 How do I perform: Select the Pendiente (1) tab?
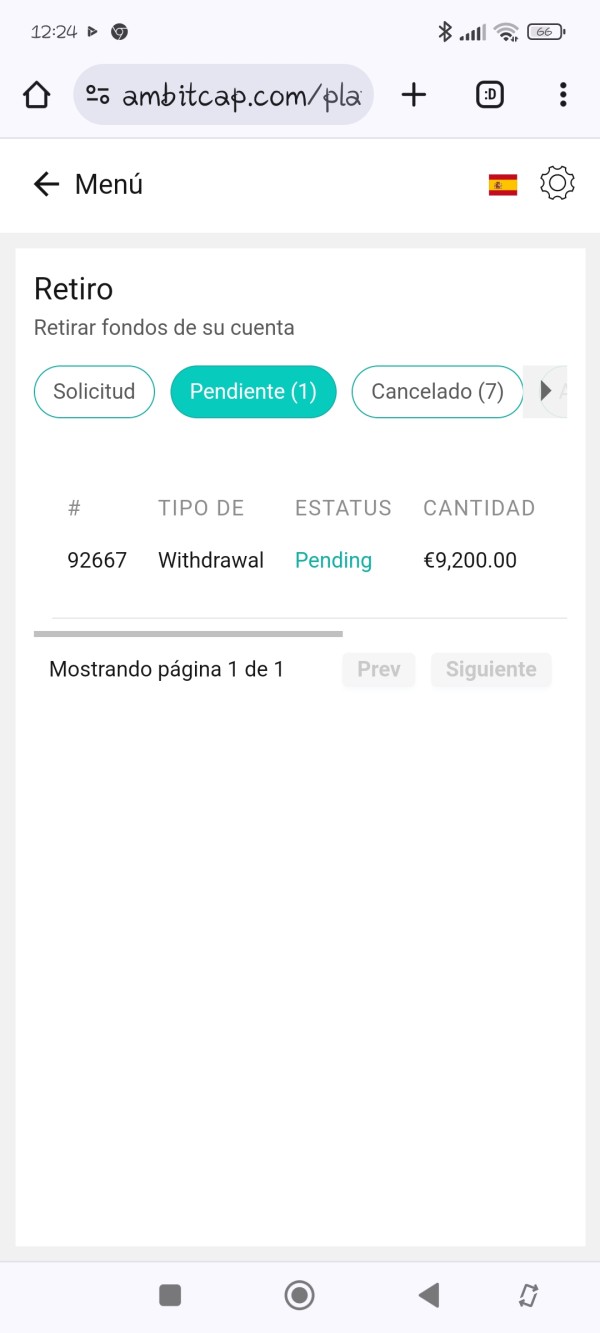(253, 391)
